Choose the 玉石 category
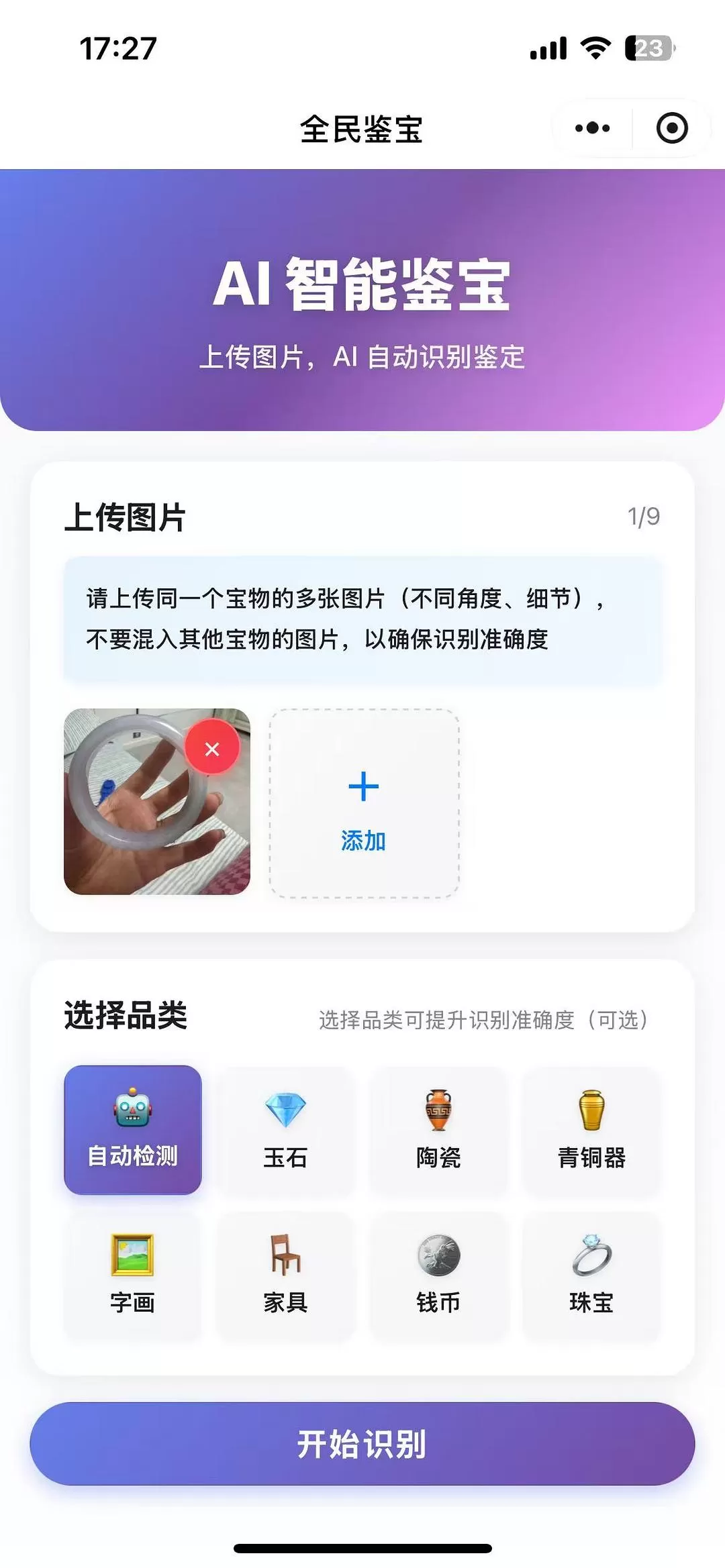The width and height of the screenshot is (725, 1568). (x=285, y=1130)
